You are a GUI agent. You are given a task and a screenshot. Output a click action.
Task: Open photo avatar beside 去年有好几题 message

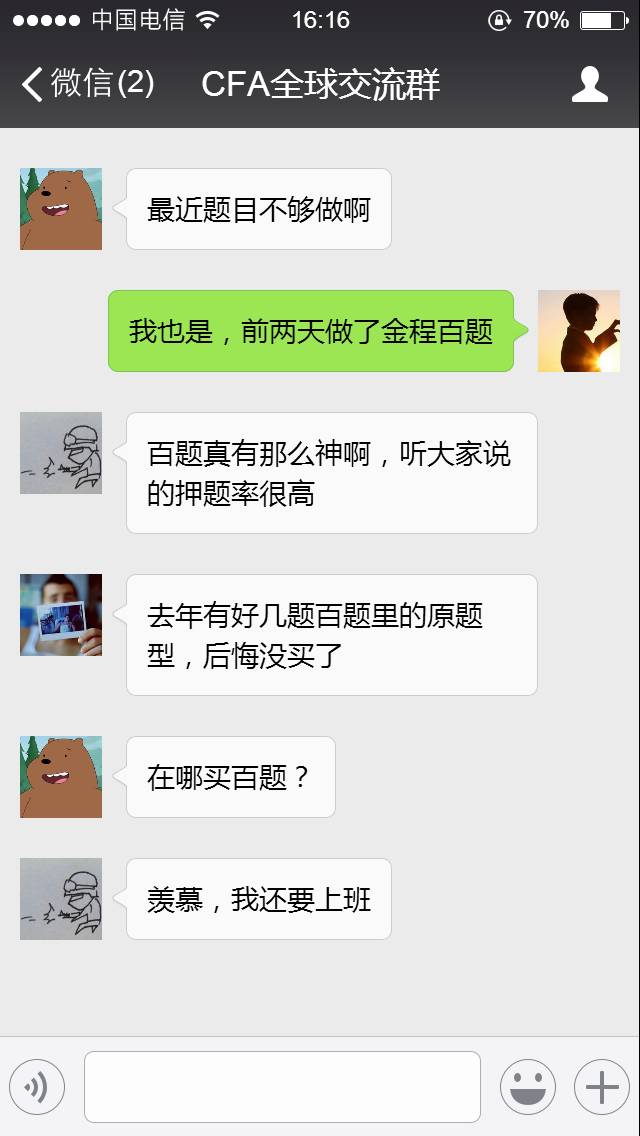[61, 615]
